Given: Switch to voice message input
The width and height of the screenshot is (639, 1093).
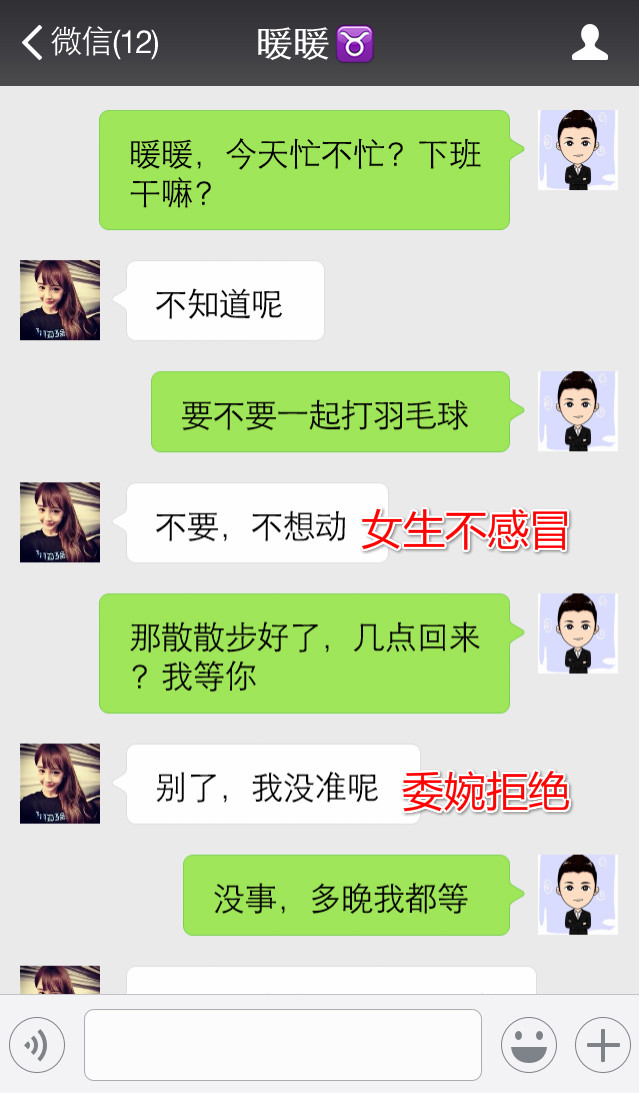Looking at the screenshot, I should (37, 1046).
